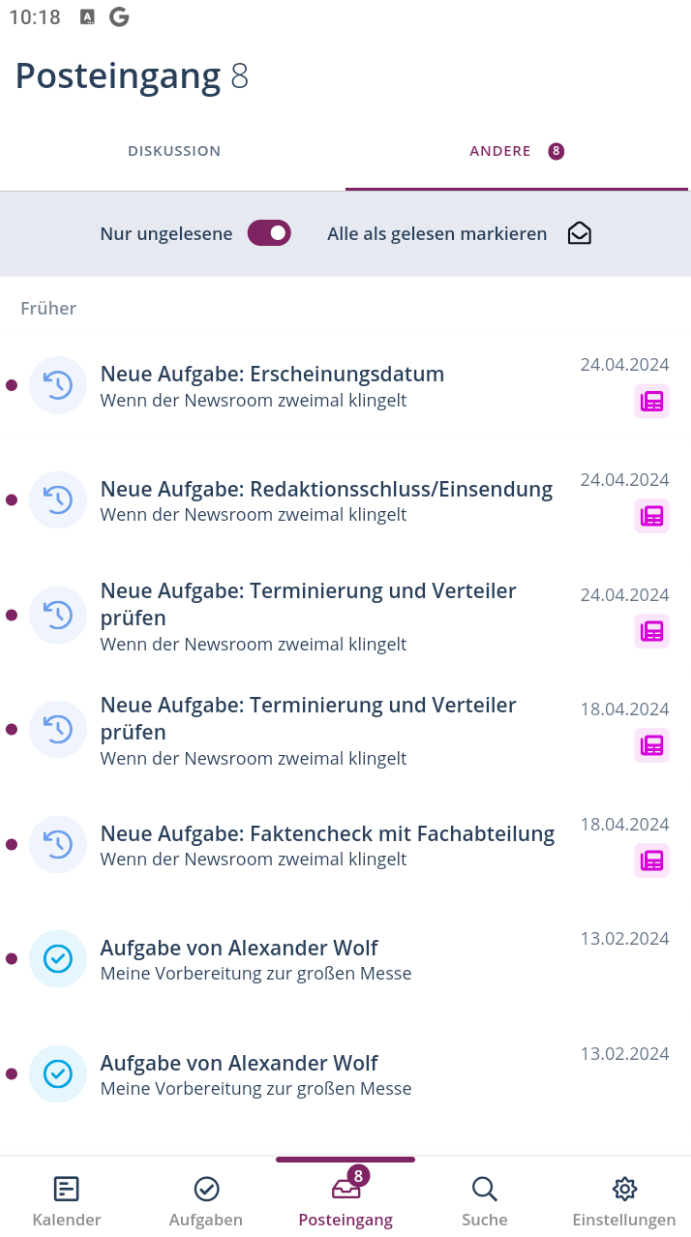Tap the Posteingang bottom tab
Viewport: 691px width, 1237px height.
[345, 1201]
